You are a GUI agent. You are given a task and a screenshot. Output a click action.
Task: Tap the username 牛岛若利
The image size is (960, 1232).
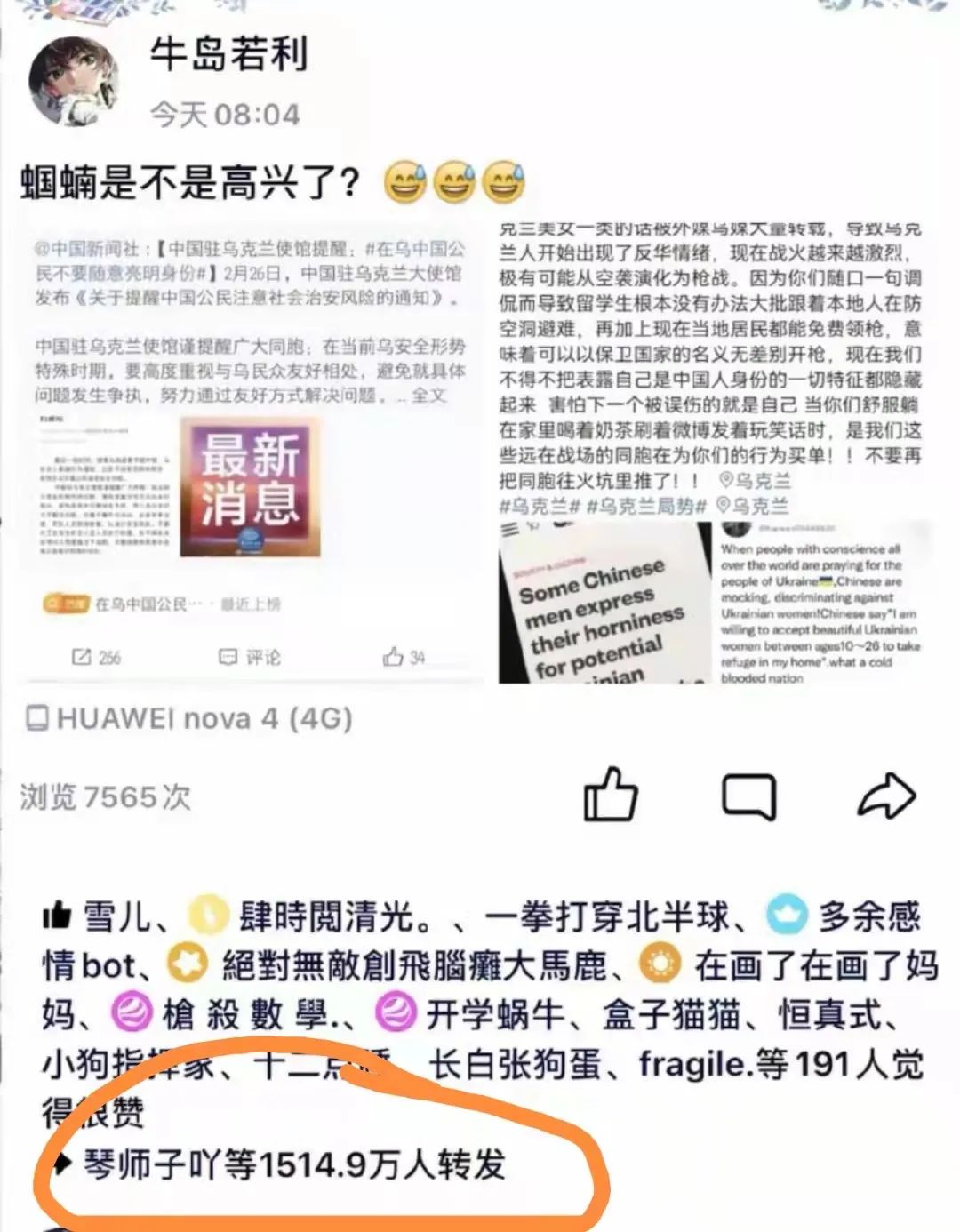[x=228, y=55]
